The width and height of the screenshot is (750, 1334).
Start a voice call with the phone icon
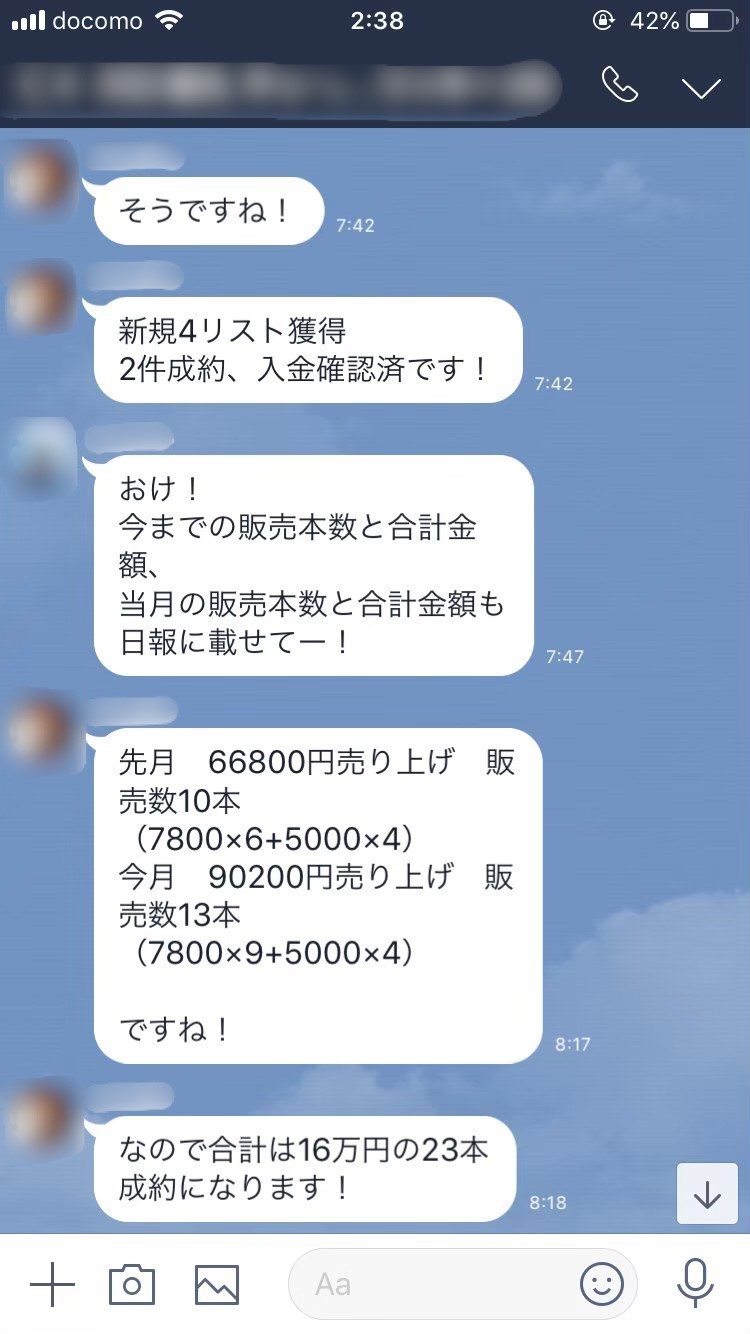click(619, 86)
